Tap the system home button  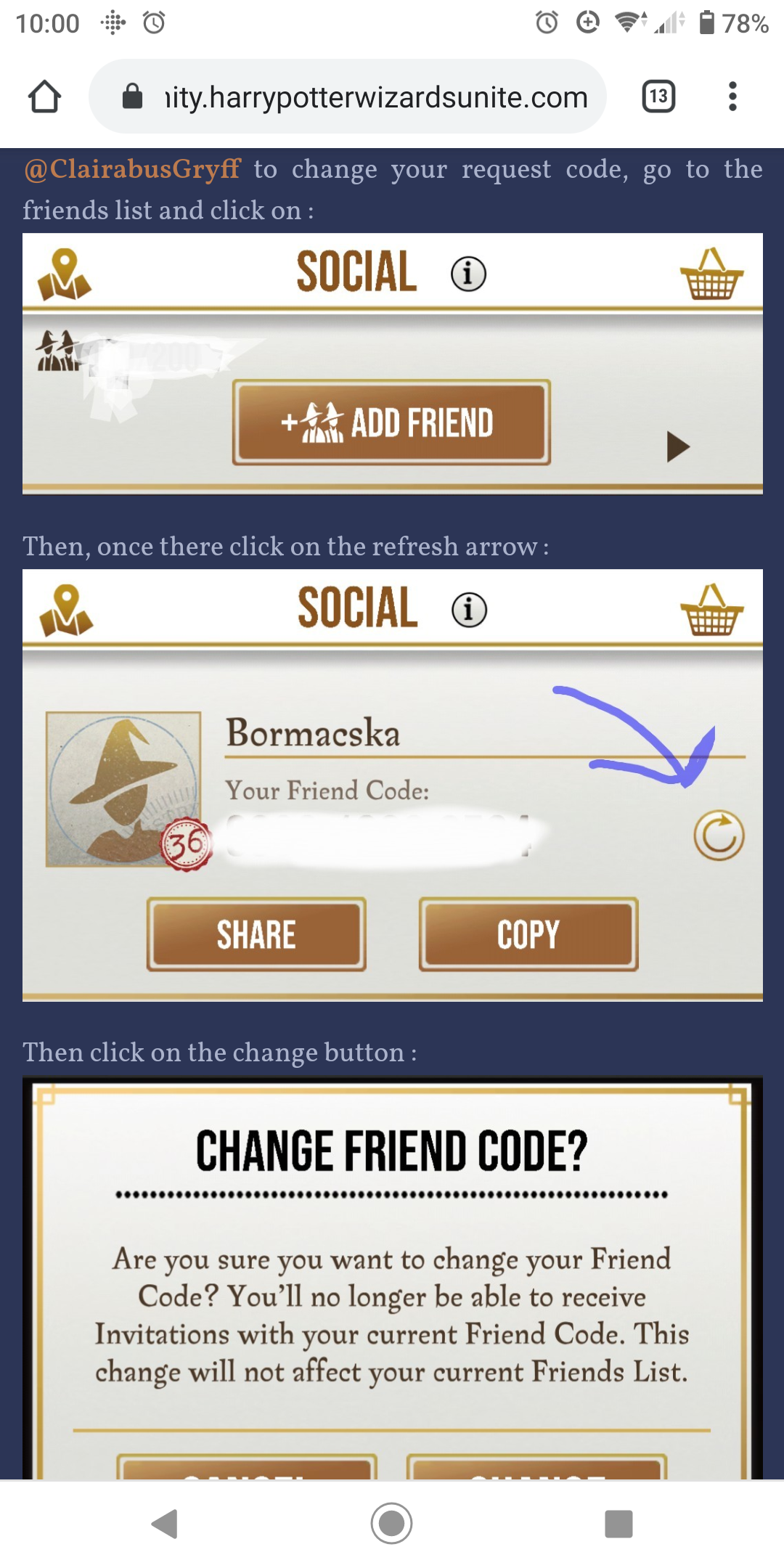click(392, 1523)
